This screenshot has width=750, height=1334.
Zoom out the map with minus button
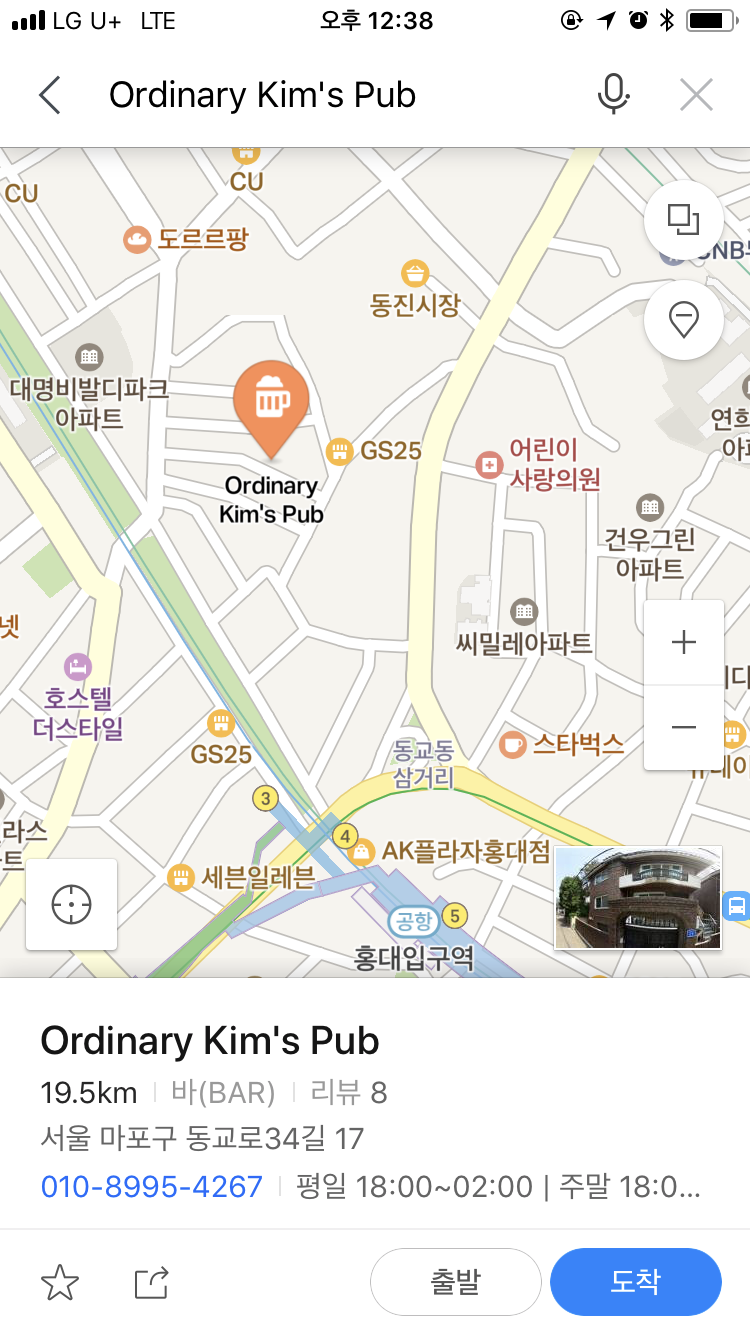pyautogui.click(x=684, y=727)
